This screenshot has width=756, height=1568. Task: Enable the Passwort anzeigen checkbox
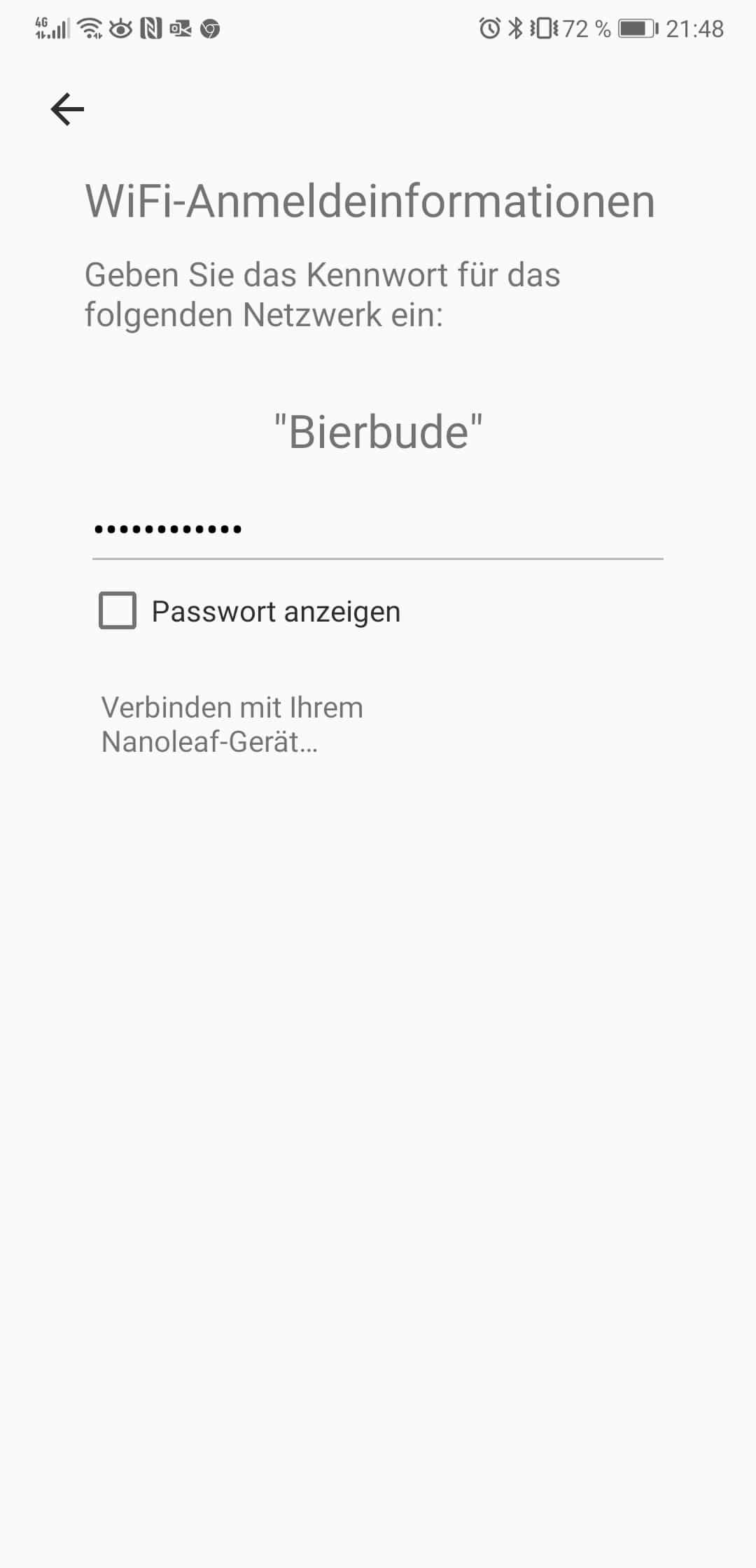pyautogui.click(x=118, y=611)
